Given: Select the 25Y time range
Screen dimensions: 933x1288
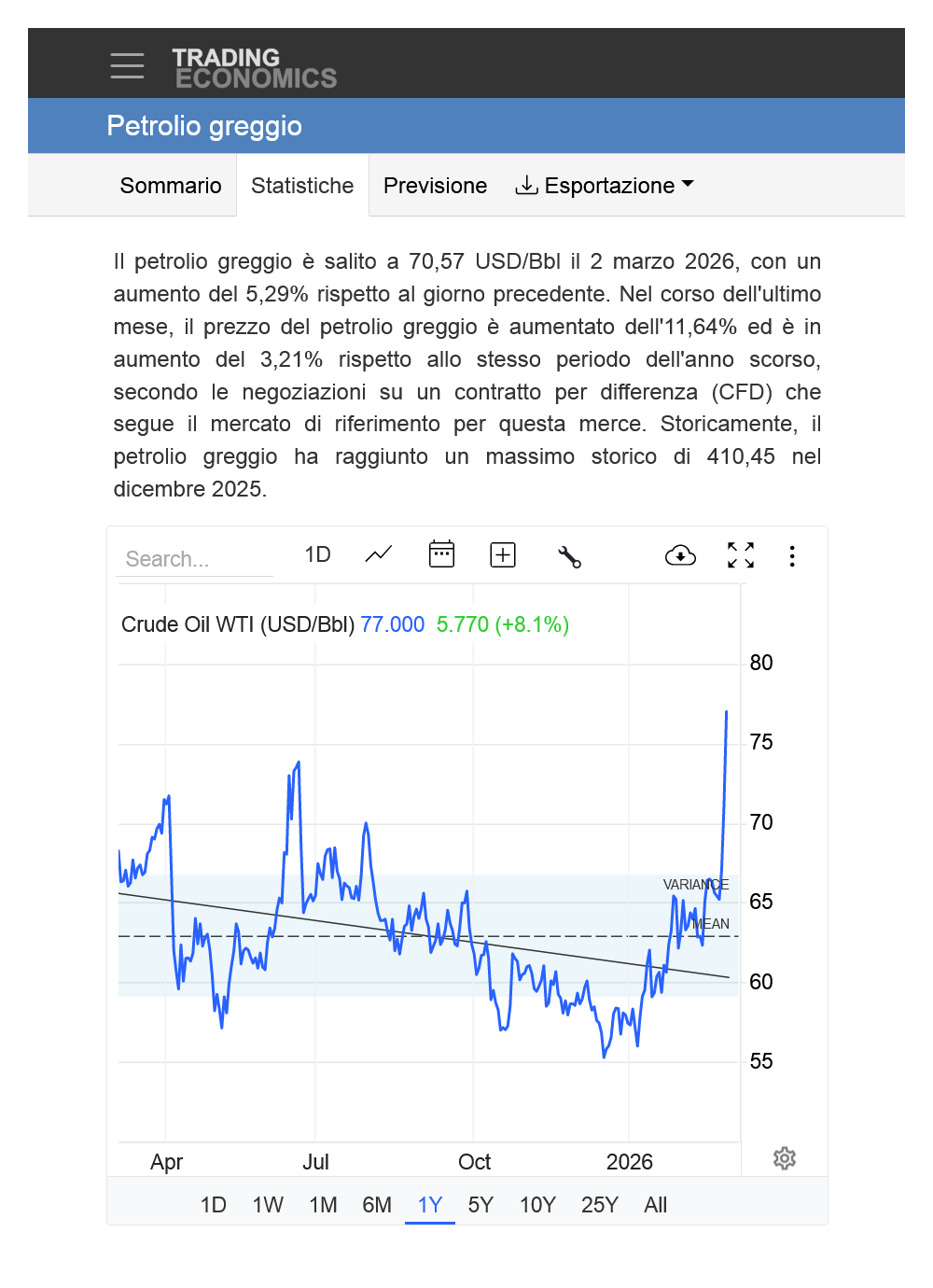Looking at the screenshot, I should pyautogui.click(x=599, y=1205).
